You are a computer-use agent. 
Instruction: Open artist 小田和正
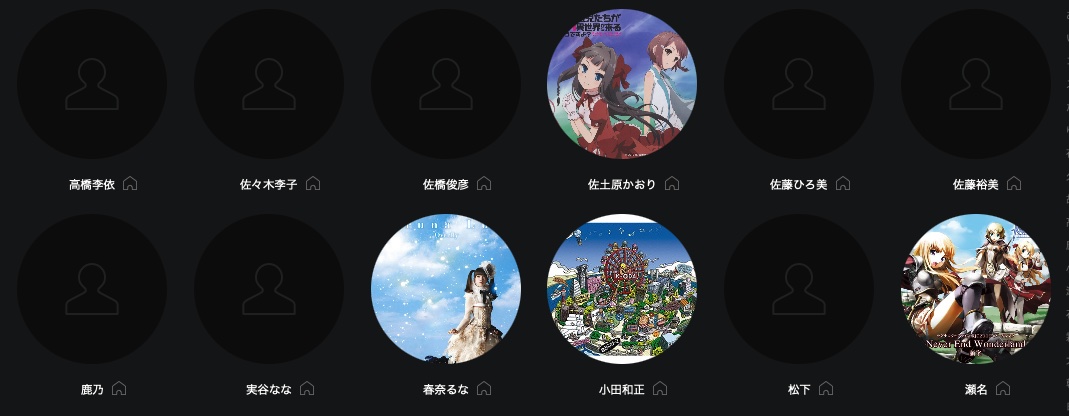(x=622, y=289)
